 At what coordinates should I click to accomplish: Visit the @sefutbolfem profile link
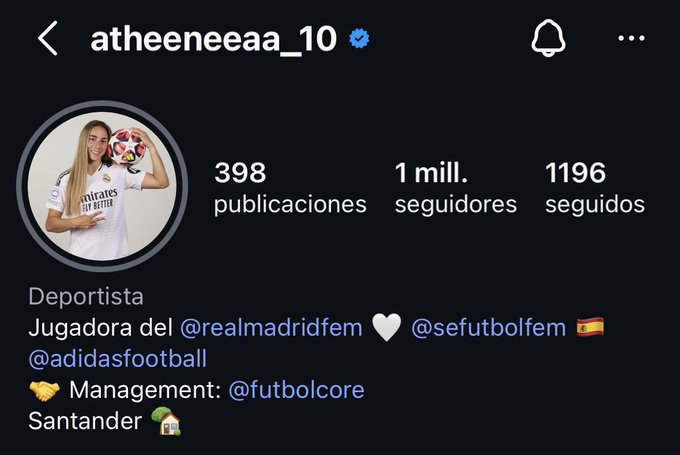pyautogui.click(x=488, y=328)
